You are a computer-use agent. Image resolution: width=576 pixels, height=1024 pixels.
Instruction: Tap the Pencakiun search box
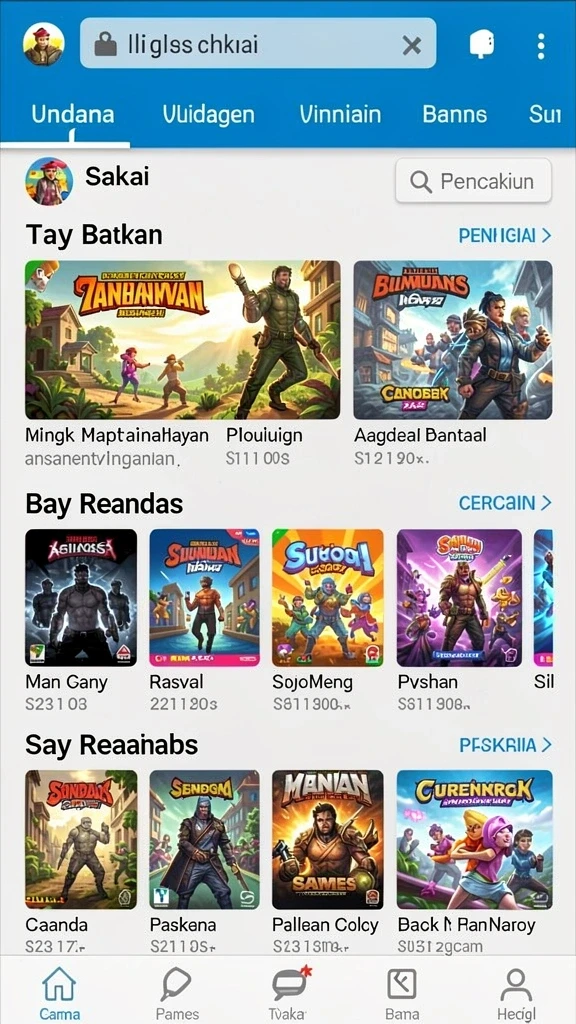coord(473,181)
